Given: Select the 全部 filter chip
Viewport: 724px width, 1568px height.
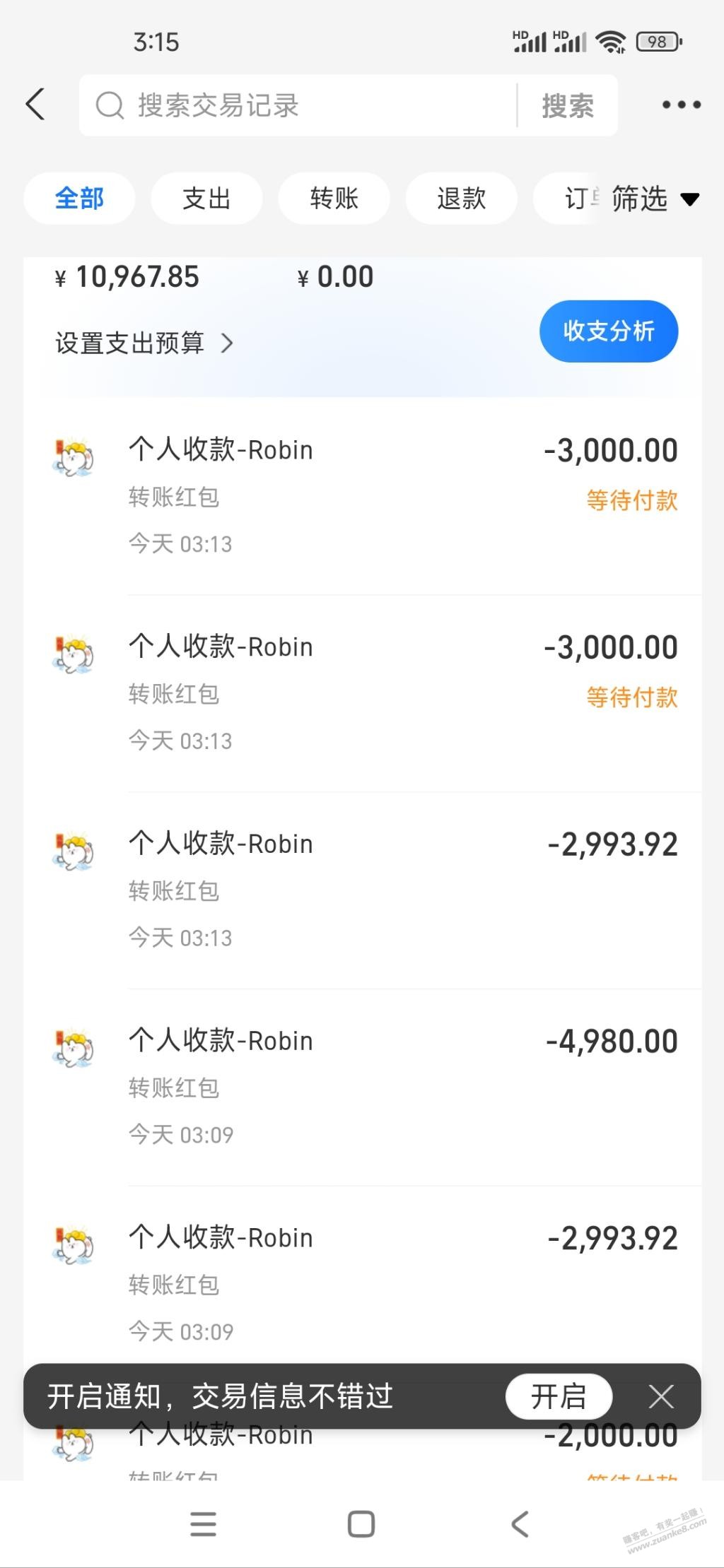Looking at the screenshot, I should tap(79, 199).
